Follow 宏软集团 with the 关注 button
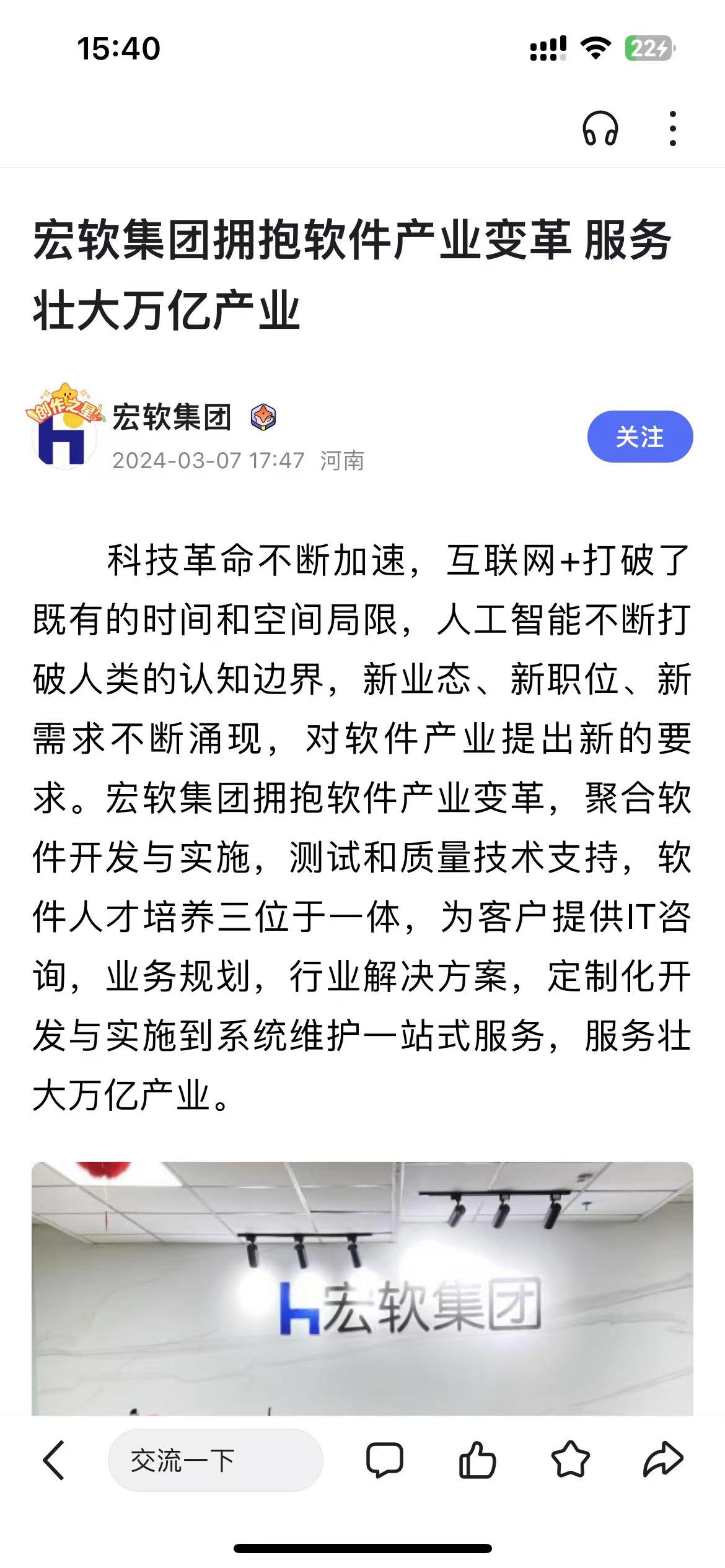Image resolution: width=725 pixels, height=1568 pixels. [640, 437]
